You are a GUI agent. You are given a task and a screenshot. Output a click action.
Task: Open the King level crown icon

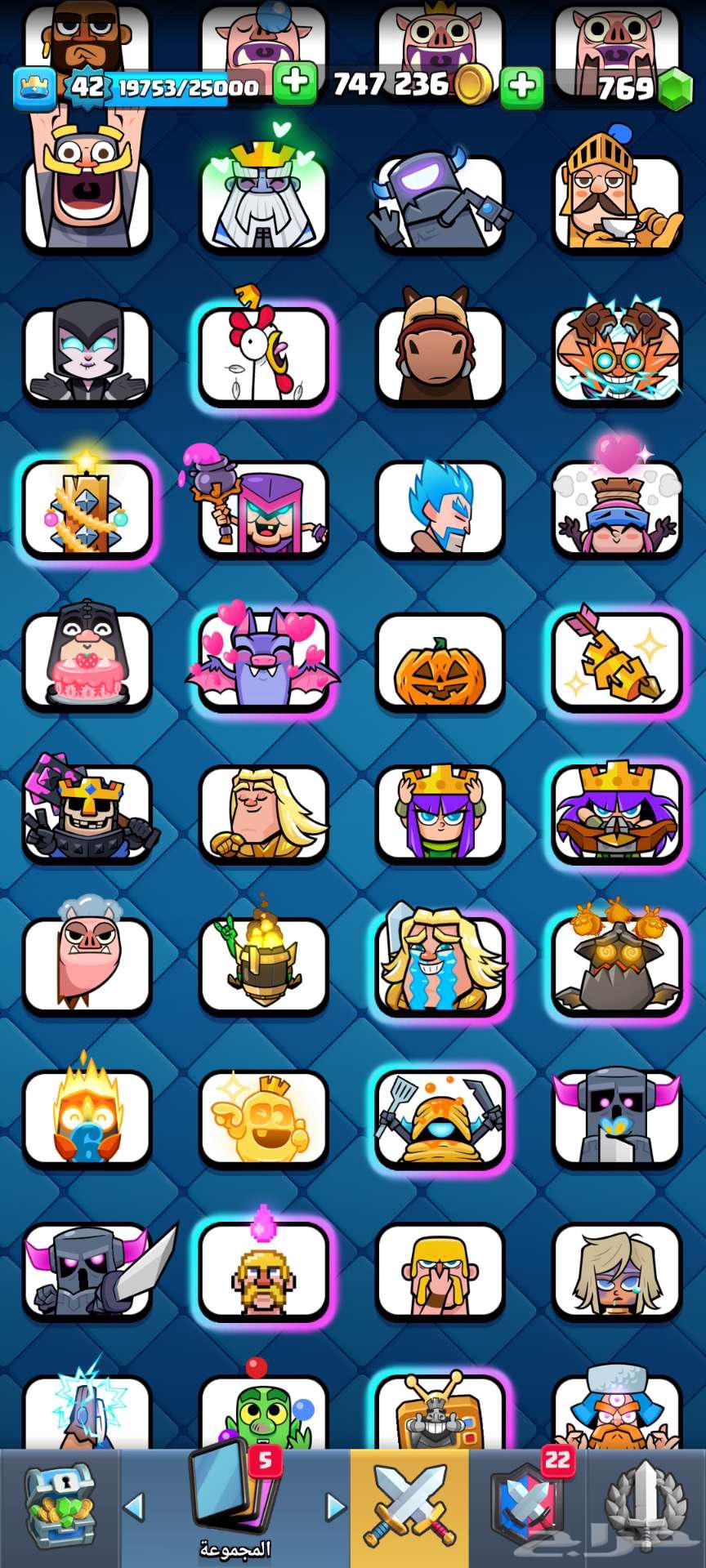click(34, 87)
